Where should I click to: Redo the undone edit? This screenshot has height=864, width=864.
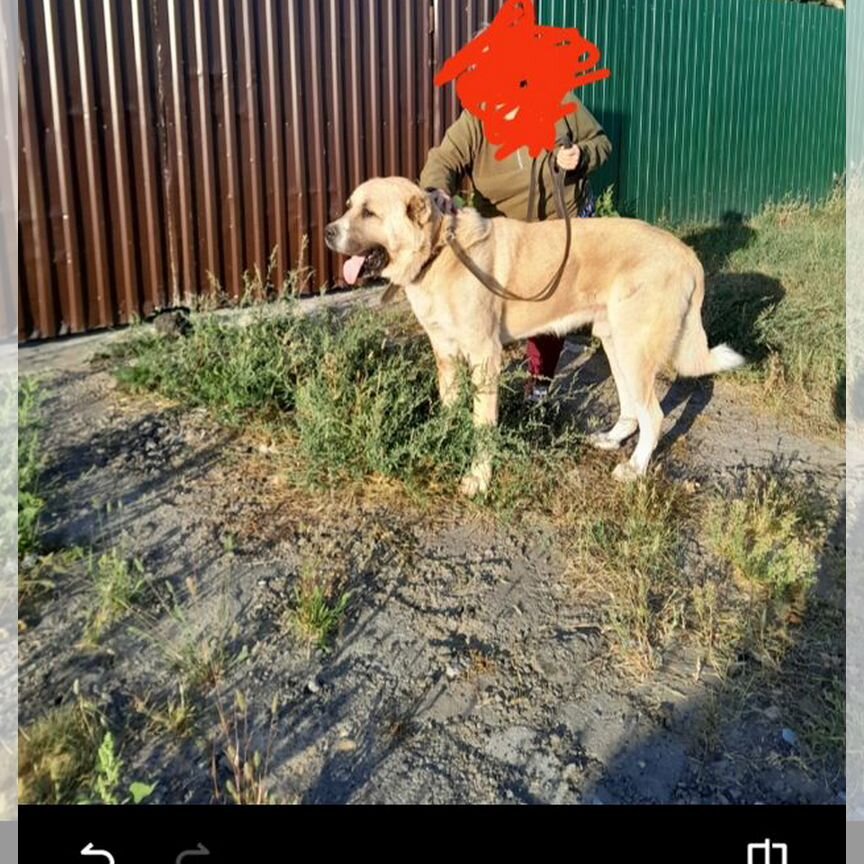(x=192, y=853)
